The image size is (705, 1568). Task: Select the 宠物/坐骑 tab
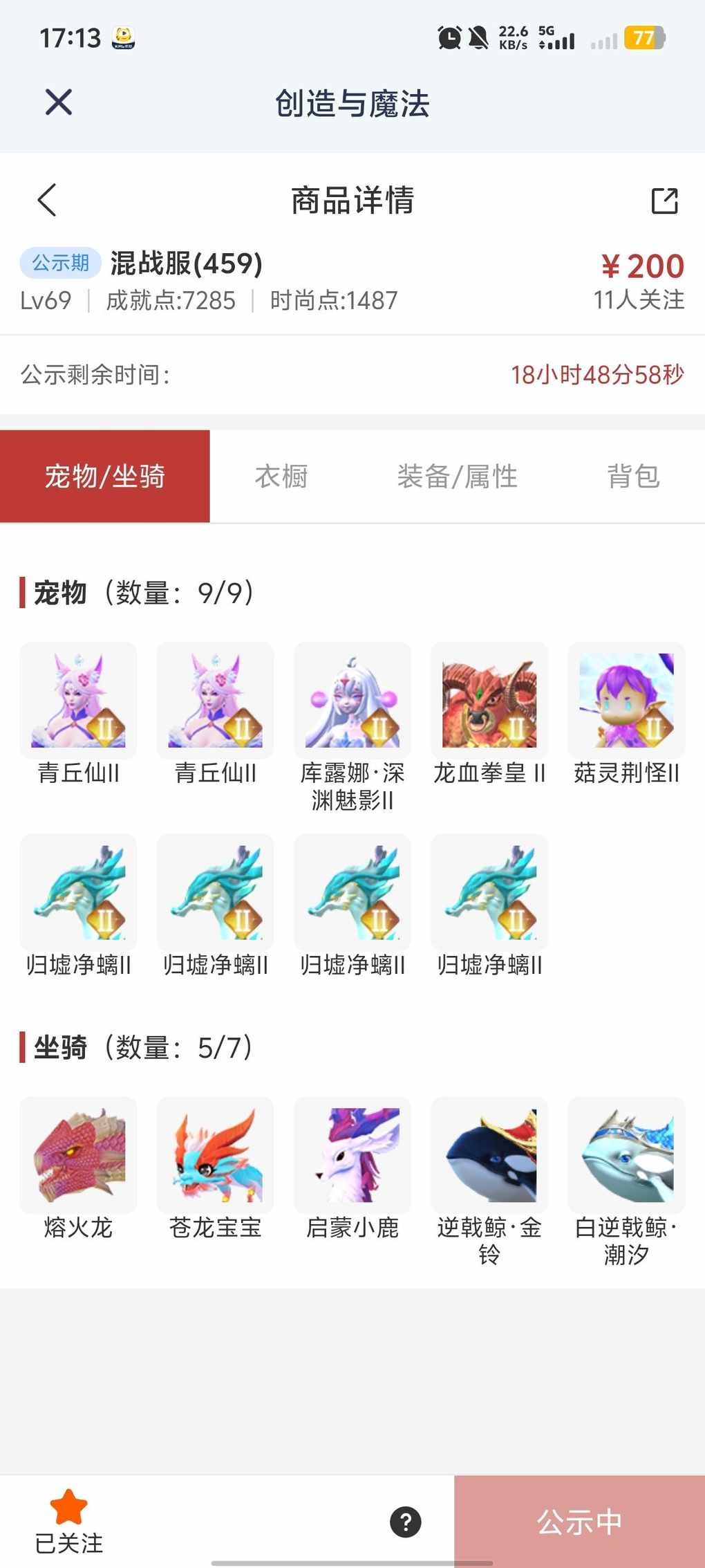pyautogui.click(x=105, y=477)
